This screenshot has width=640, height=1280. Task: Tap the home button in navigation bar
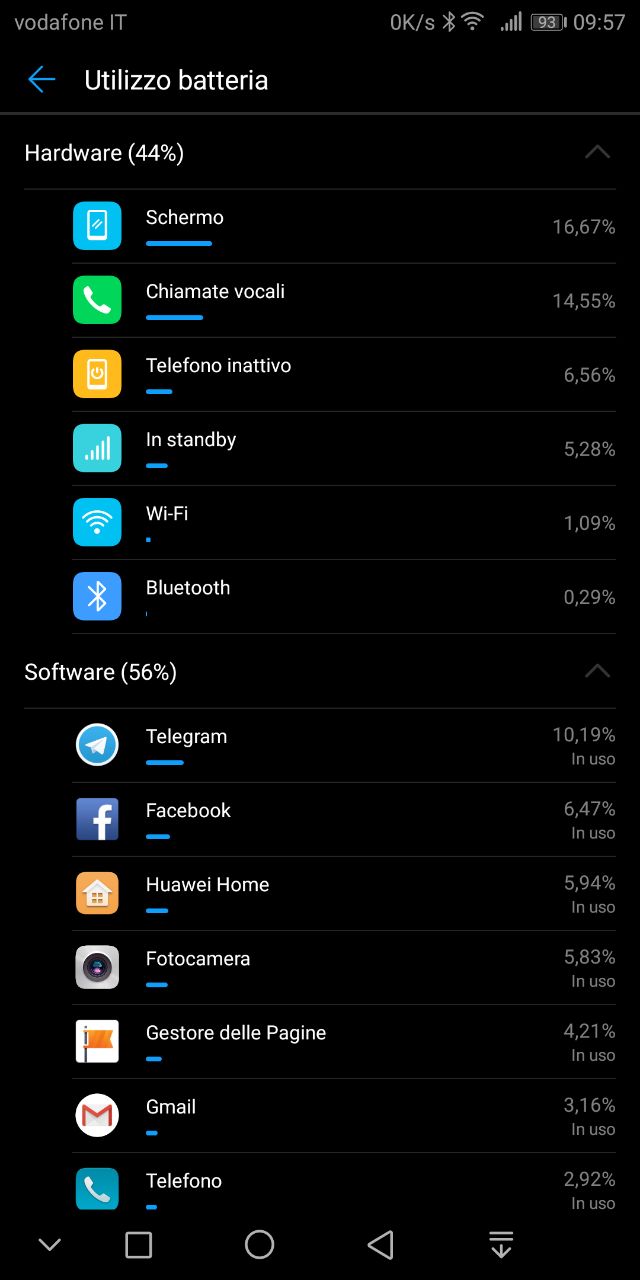click(259, 1244)
